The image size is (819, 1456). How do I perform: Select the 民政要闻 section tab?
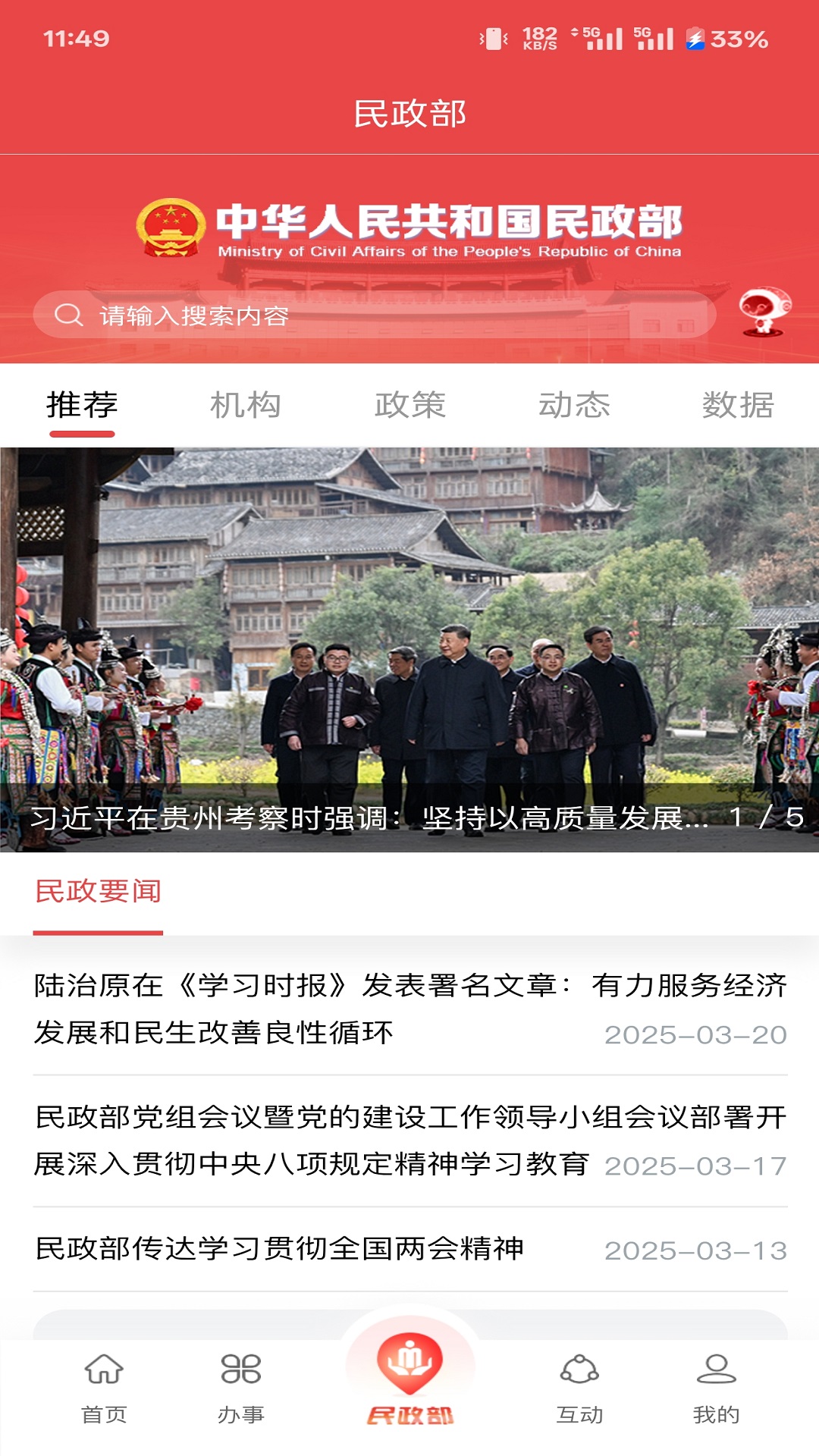coord(98,892)
